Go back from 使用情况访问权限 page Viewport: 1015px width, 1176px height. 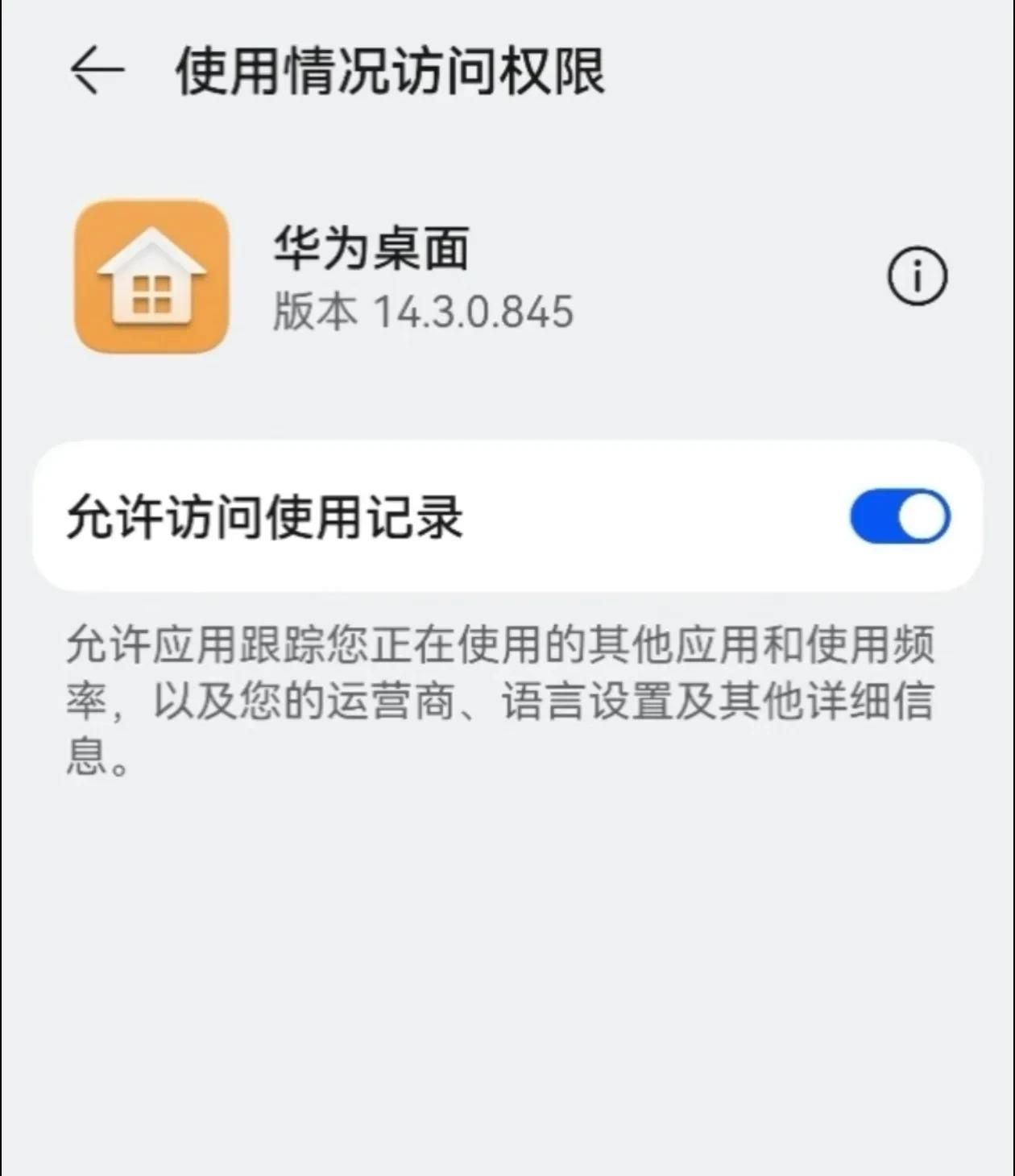[x=97, y=70]
